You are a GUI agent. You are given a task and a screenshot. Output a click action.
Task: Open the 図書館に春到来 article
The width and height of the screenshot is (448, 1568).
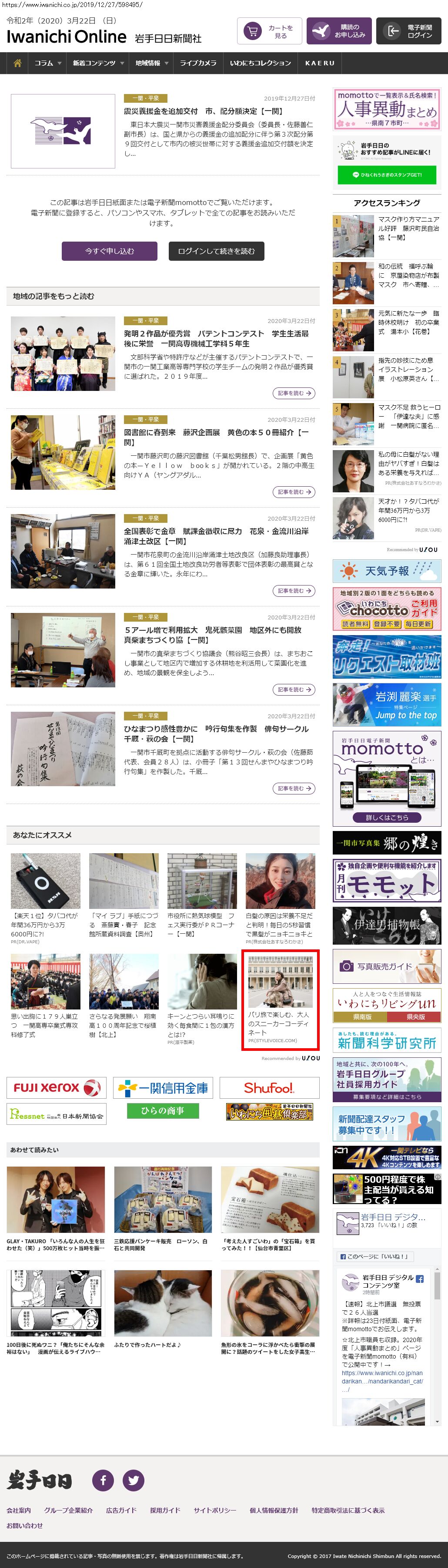[x=216, y=437]
